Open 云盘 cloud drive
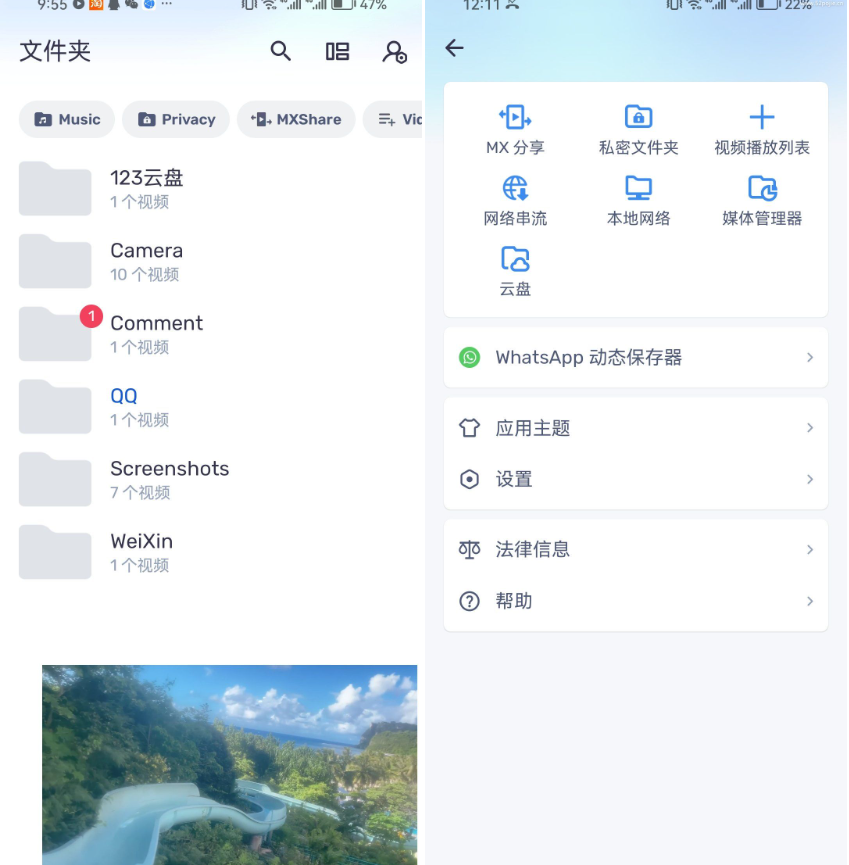 (x=515, y=272)
